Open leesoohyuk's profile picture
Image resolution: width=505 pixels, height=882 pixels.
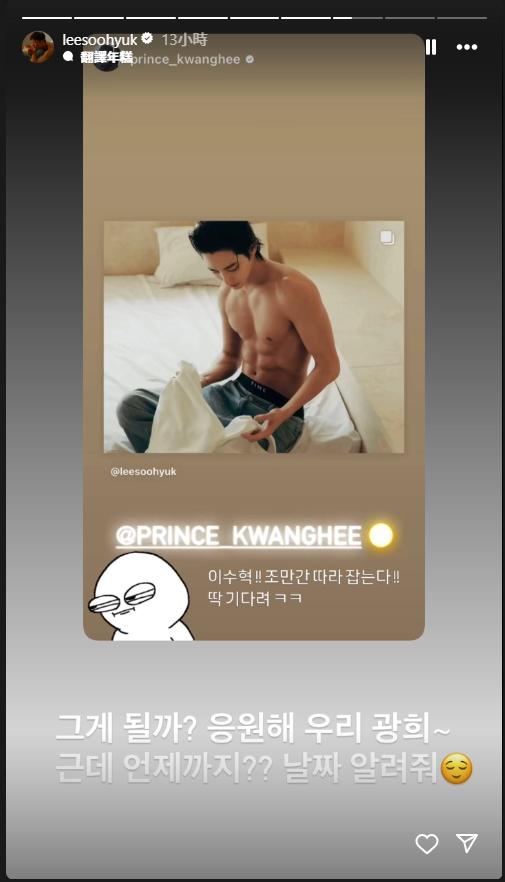coord(38,47)
